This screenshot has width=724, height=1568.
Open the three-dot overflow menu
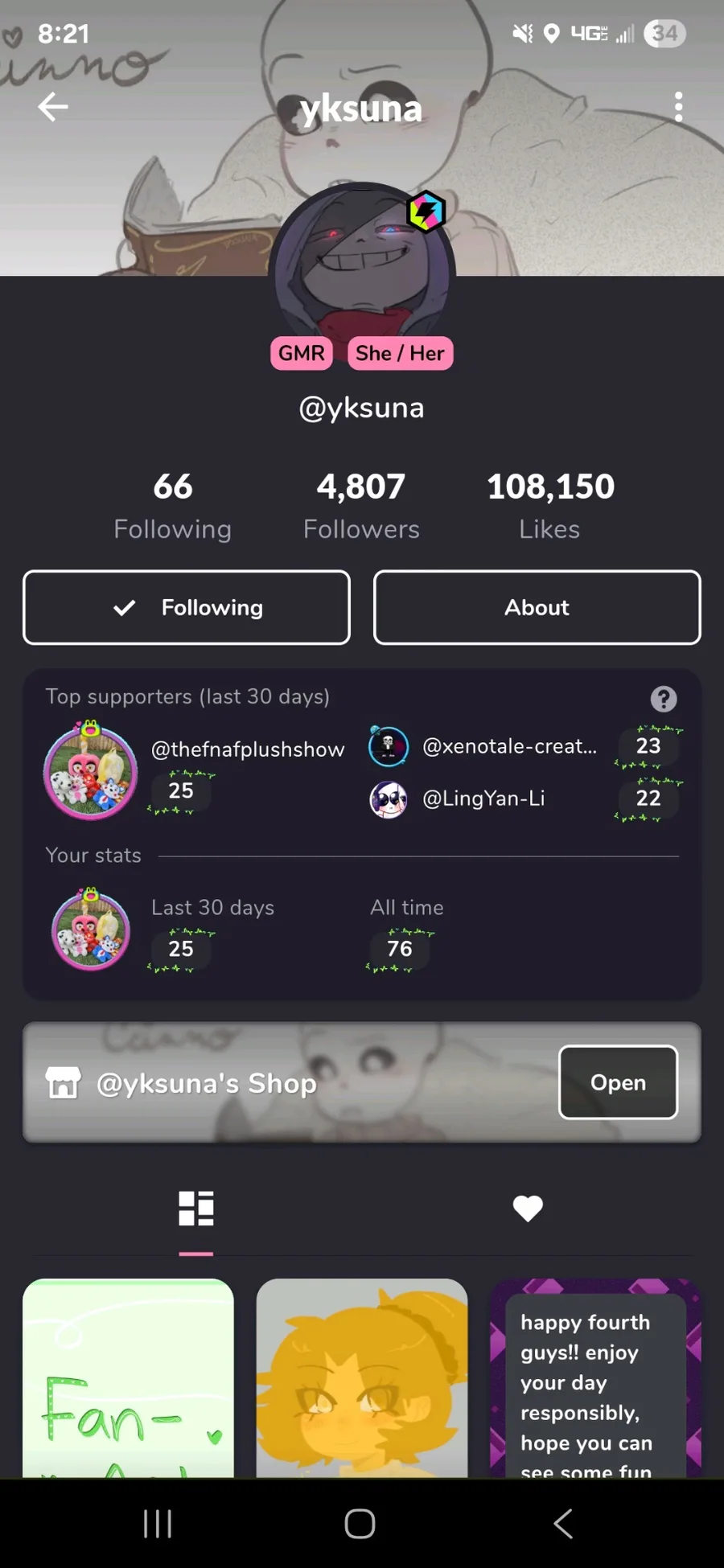[x=678, y=107]
